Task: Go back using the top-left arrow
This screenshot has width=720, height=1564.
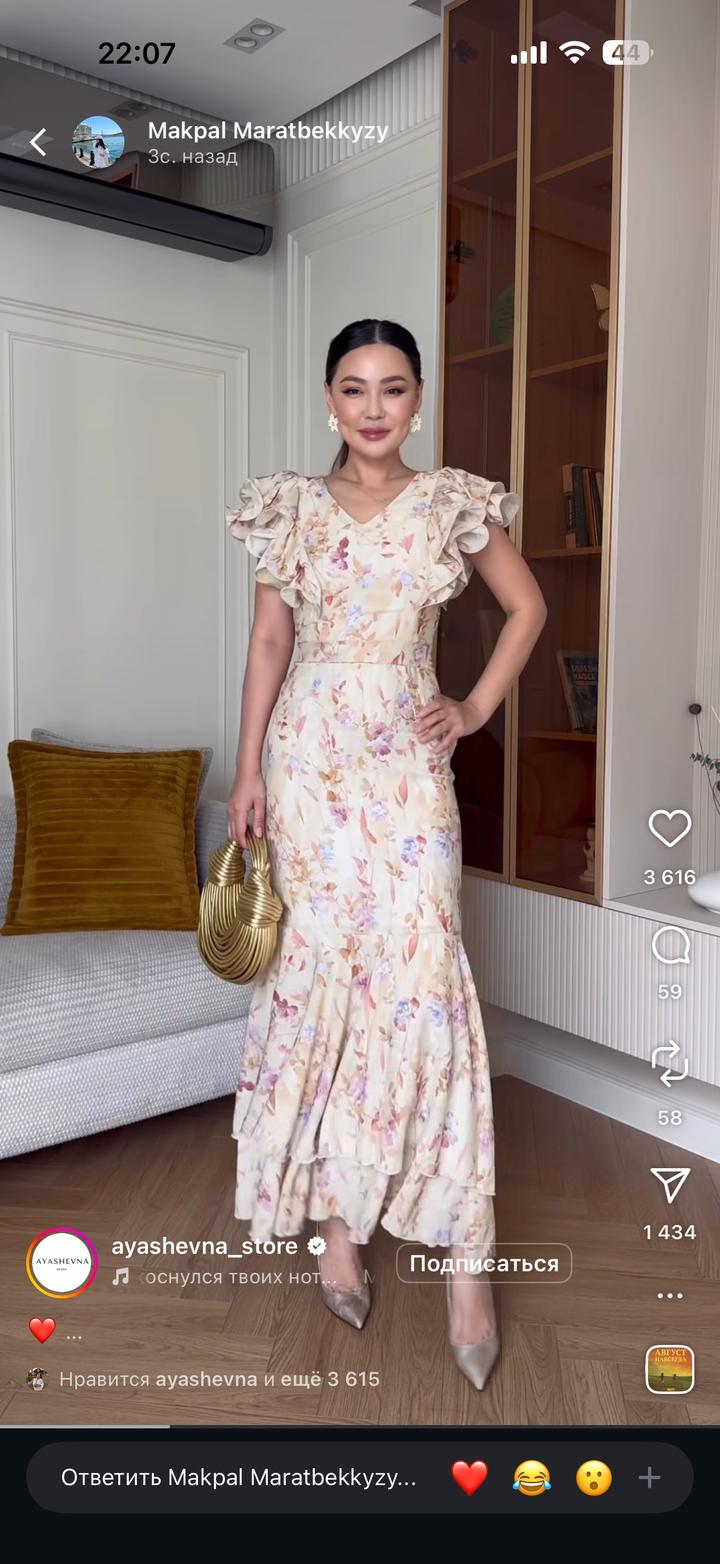Action: point(38,142)
